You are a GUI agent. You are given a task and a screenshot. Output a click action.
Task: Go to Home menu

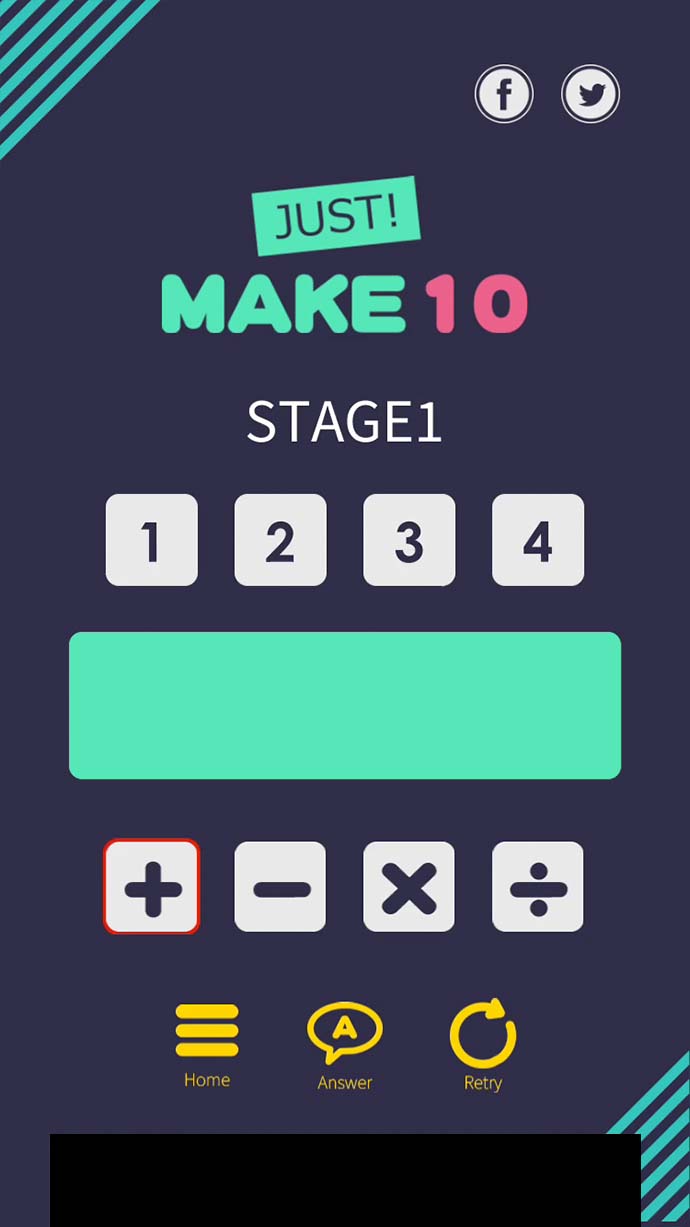(207, 1045)
